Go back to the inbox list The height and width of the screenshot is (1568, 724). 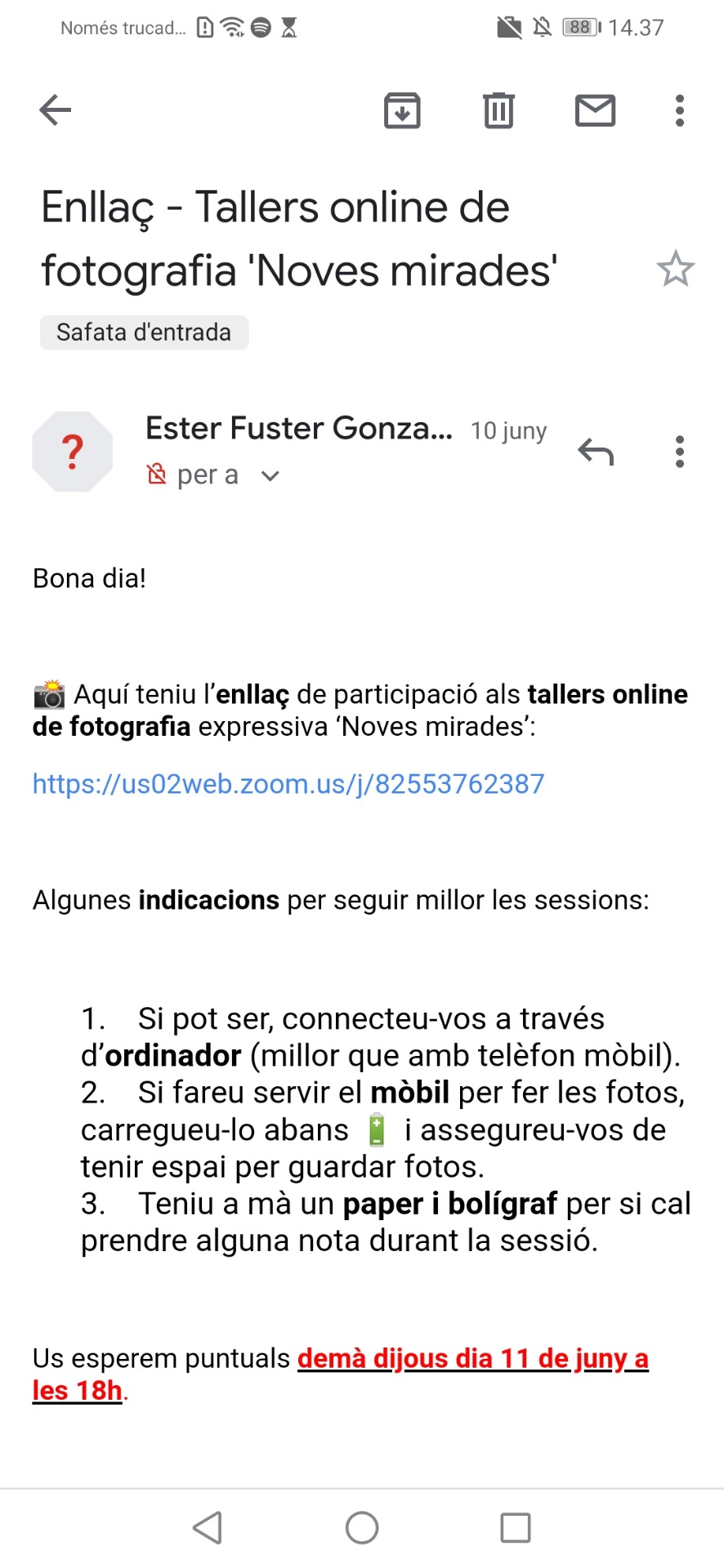[56, 110]
